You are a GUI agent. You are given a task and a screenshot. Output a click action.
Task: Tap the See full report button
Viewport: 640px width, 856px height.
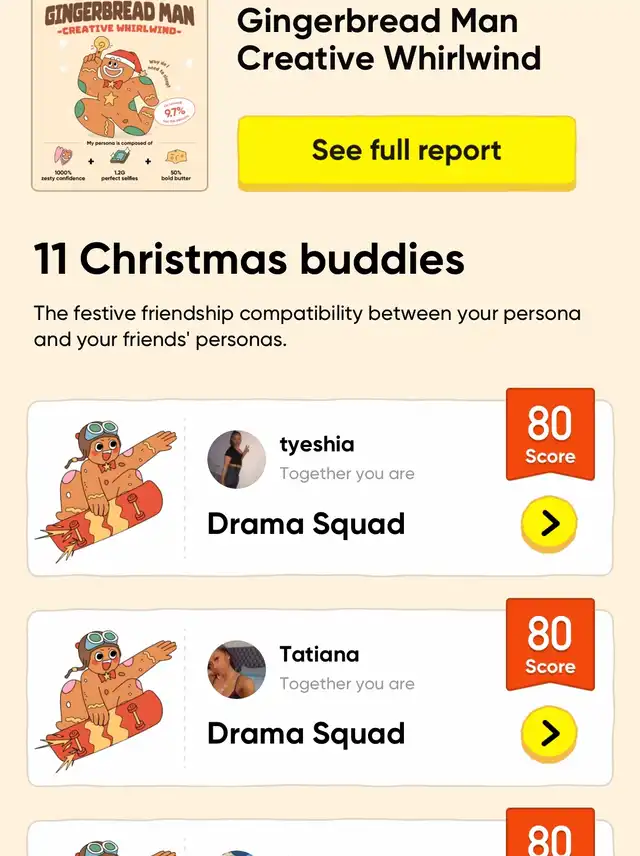(x=406, y=151)
